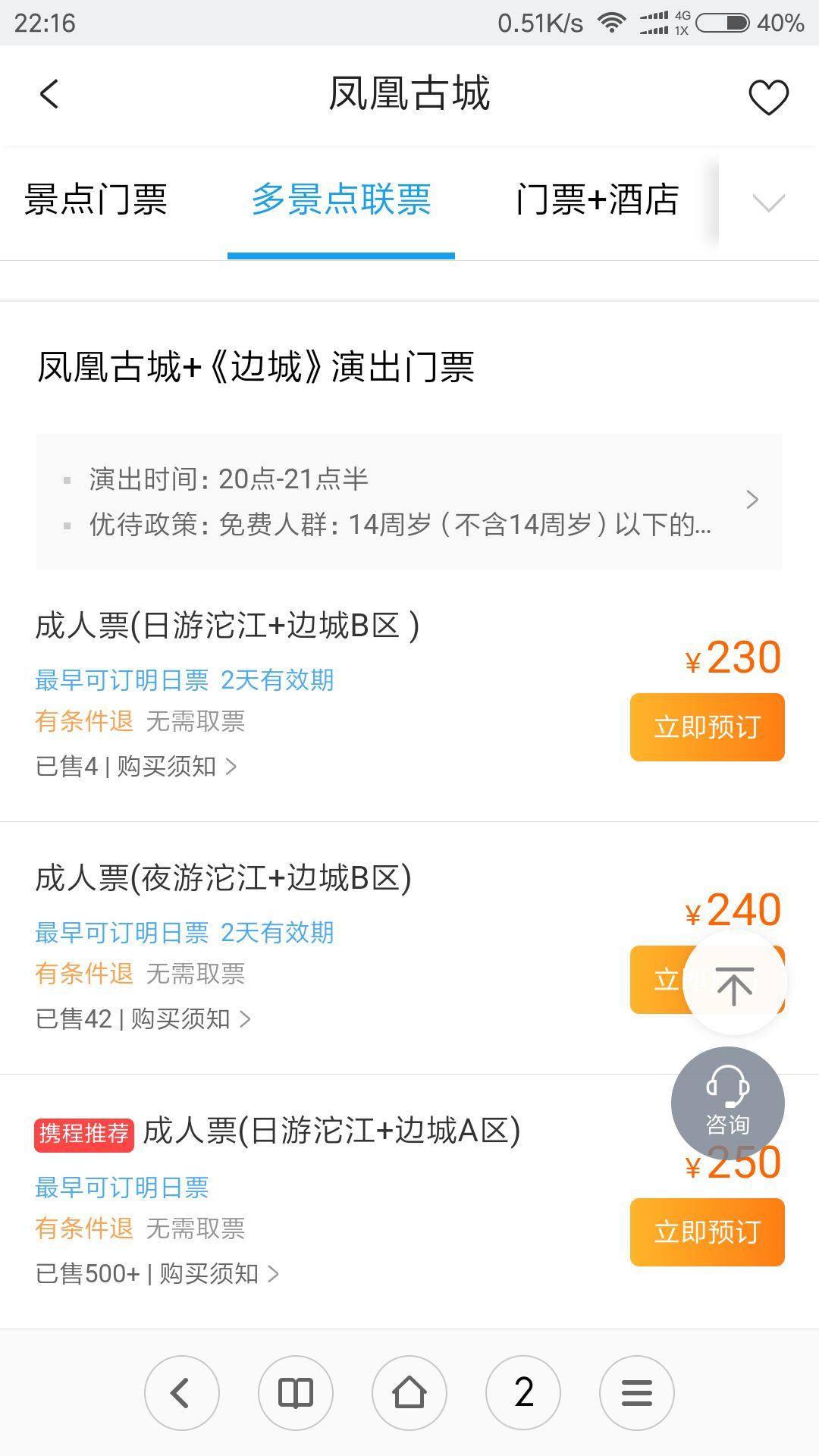Open the 演出时间 and 优待政策 details
This screenshot has height=1456, width=819.
pos(409,501)
